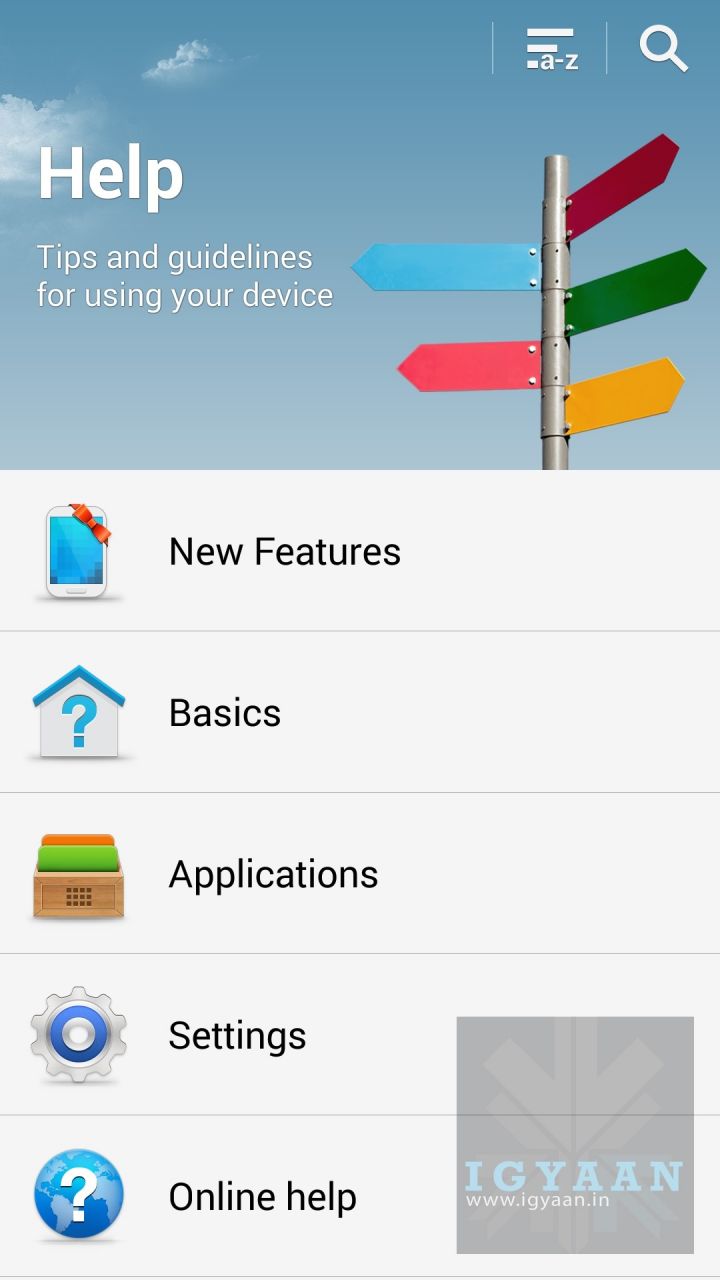The image size is (720, 1280).
Task: Tap the search magnifier icon
Action: click(x=663, y=49)
